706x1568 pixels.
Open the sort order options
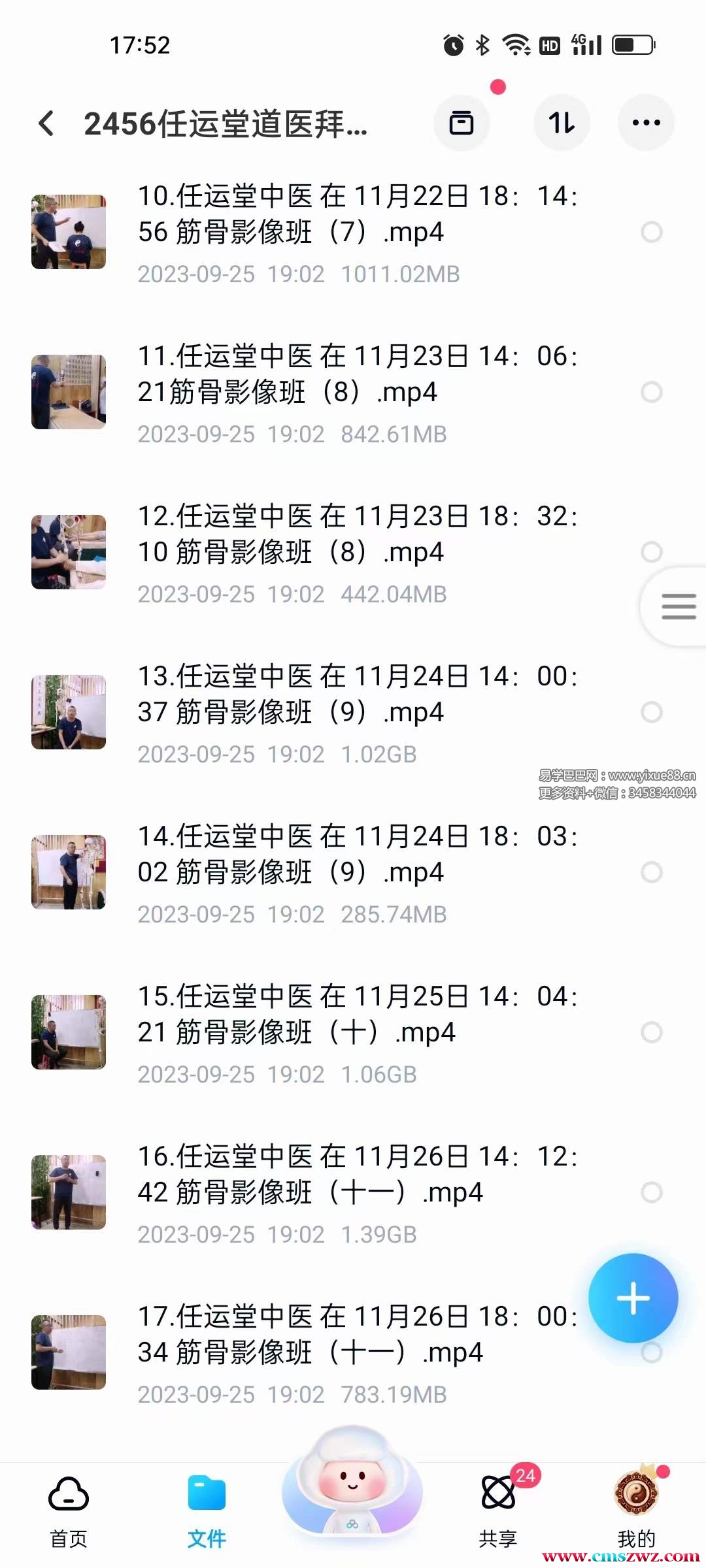click(x=562, y=123)
